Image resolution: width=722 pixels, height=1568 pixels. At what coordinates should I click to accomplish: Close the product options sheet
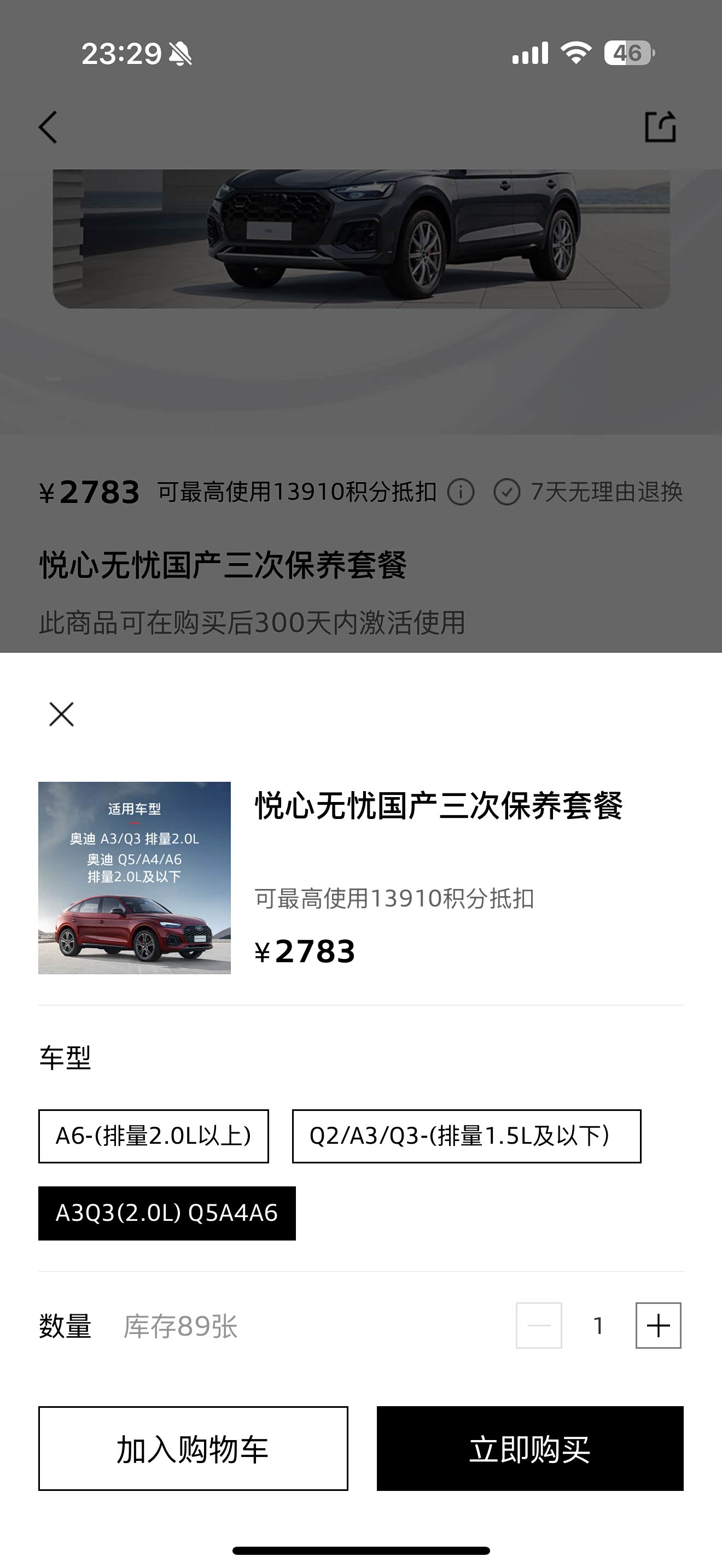(x=60, y=715)
